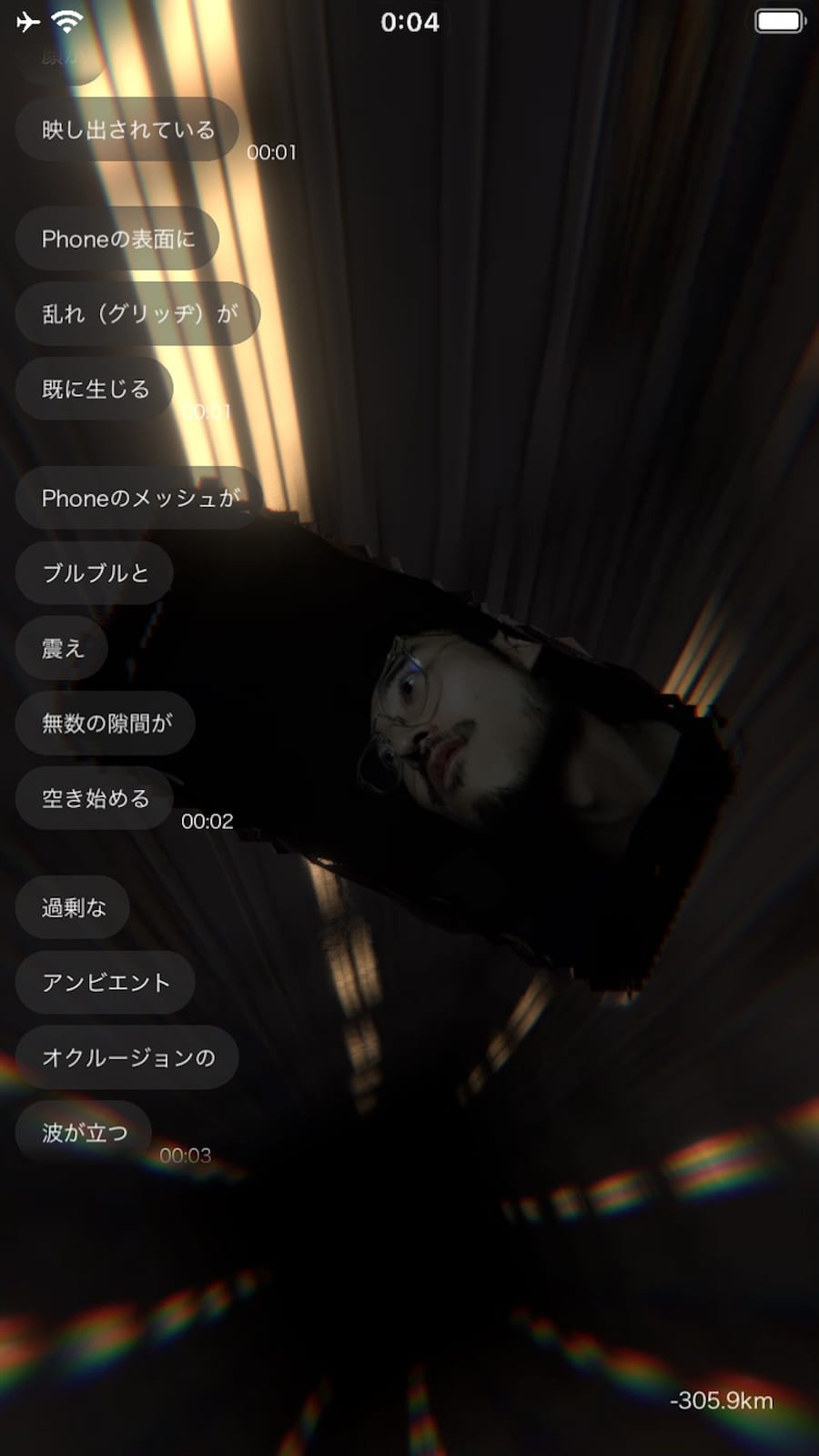Viewport: 819px width, 1456px height.
Task: Select the ブルブルと chip
Action: tap(95, 573)
